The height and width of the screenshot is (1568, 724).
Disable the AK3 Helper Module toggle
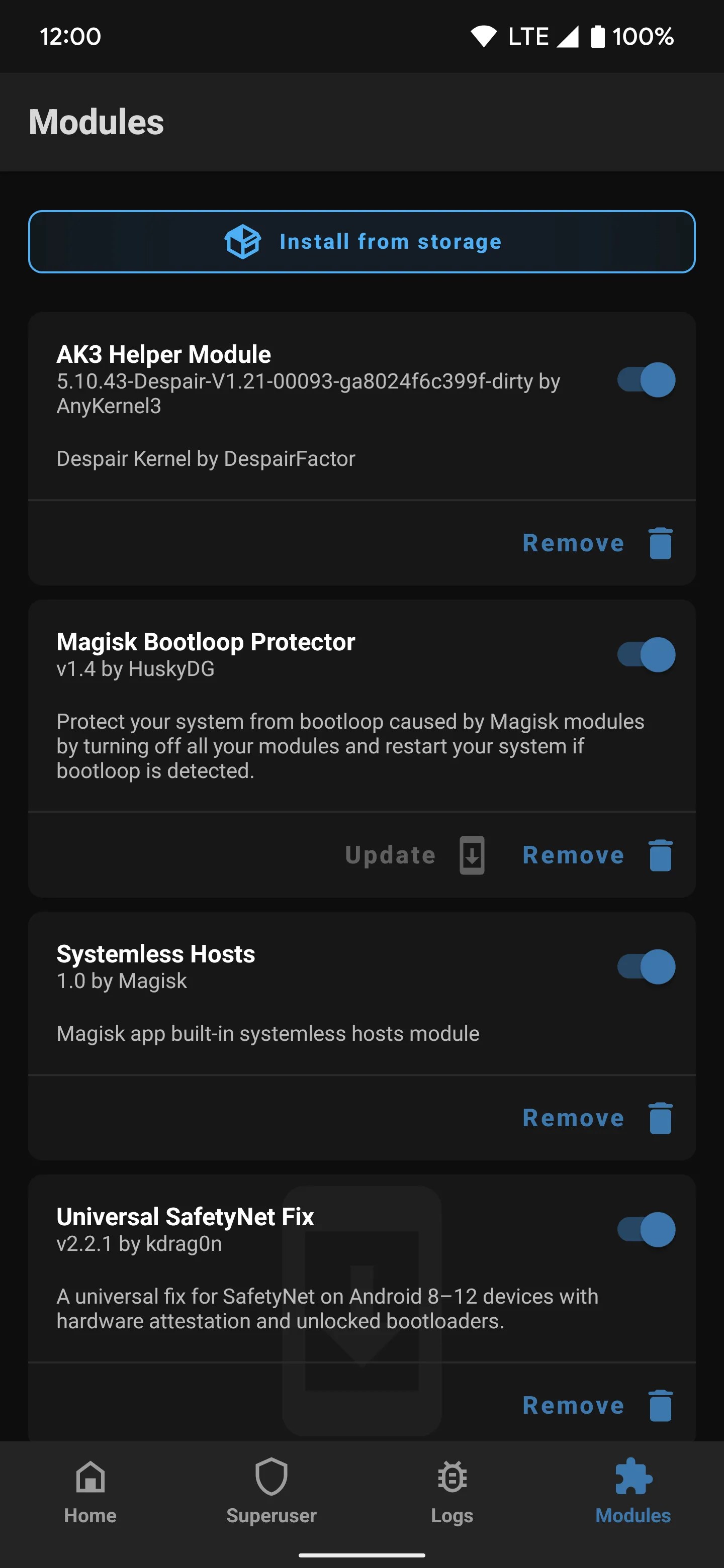pyautogui.click(x=646, y=379)
